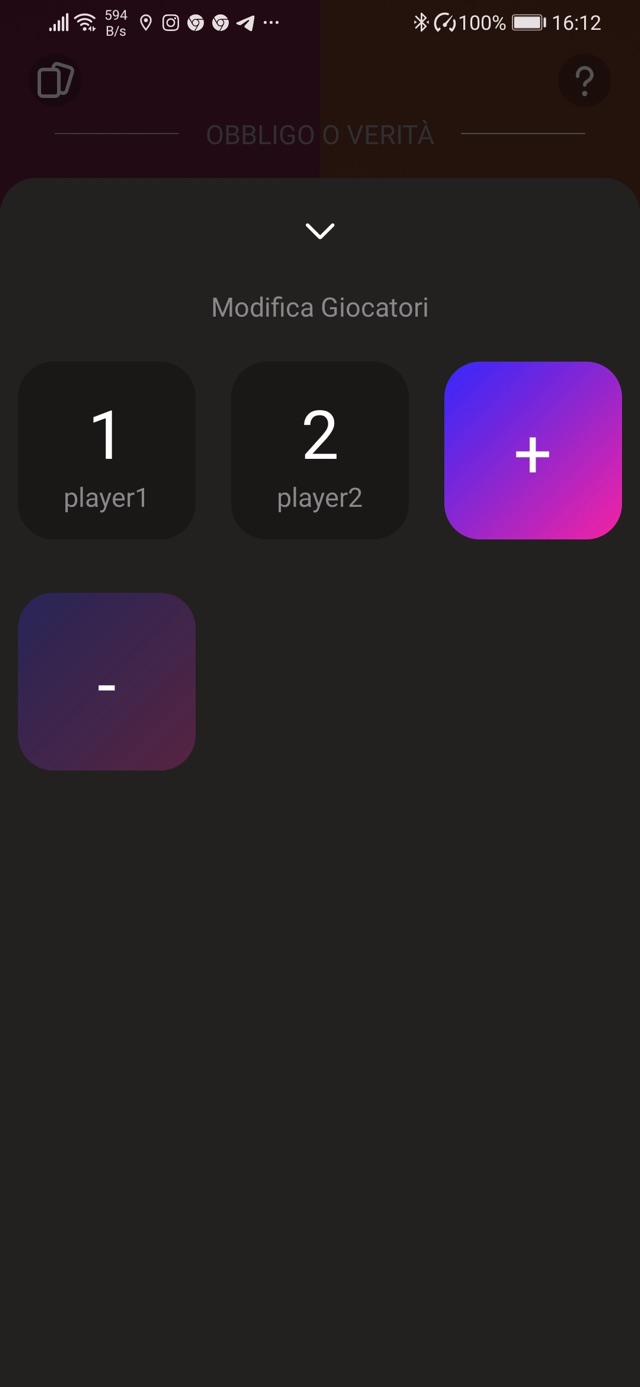Add a new player with plus button
Viewport: 640px width, 1387px height.
tap(533, 451)
